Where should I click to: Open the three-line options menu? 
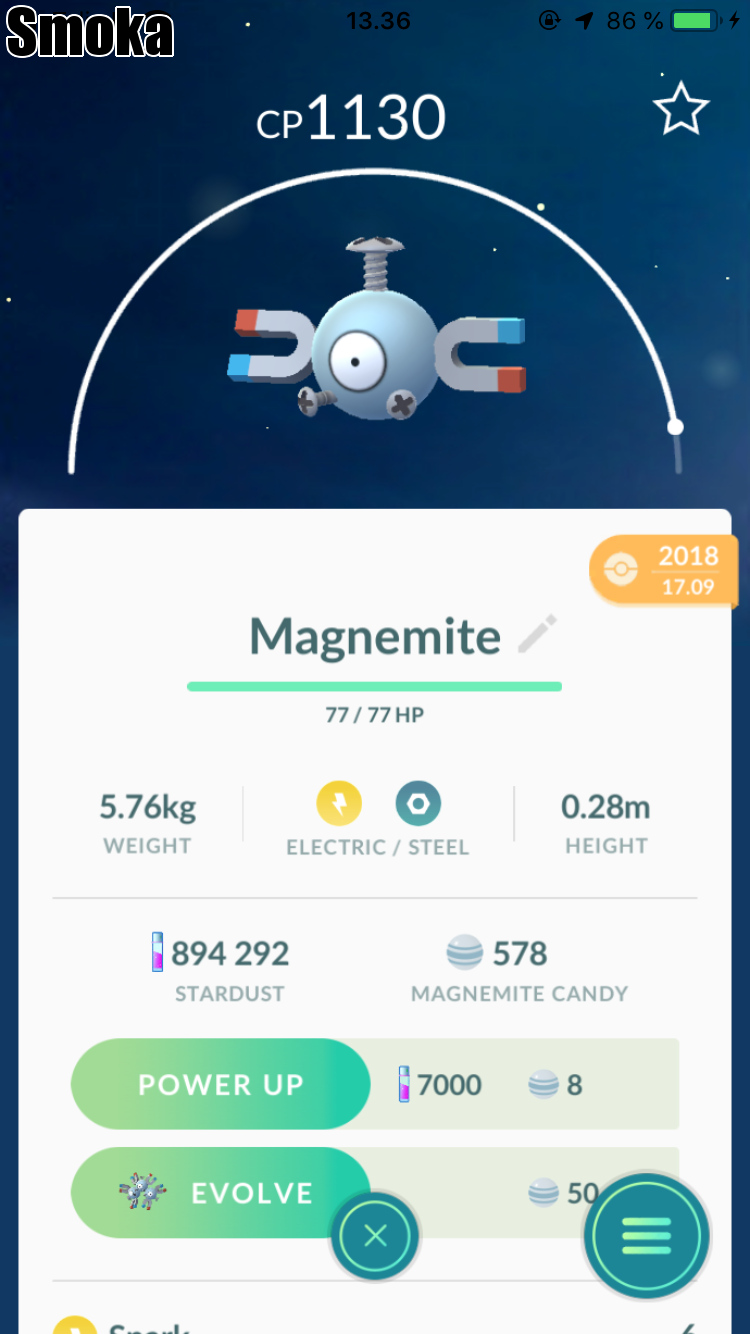(646, 1236)
